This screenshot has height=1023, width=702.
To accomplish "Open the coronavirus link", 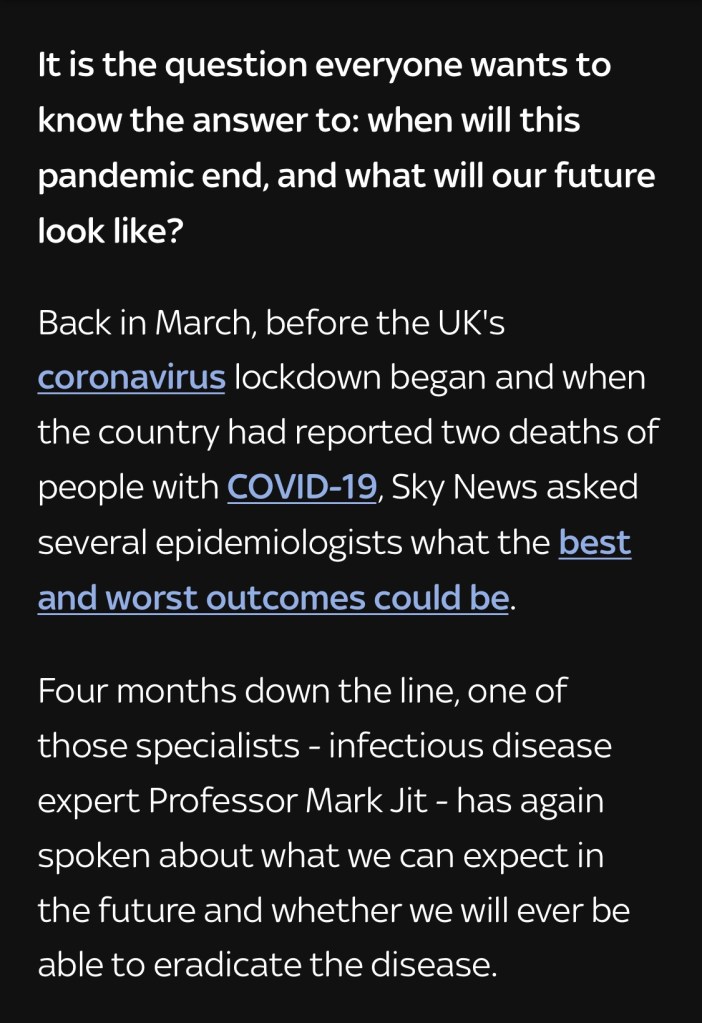I will pyautogui.click(x=131, y=380).
